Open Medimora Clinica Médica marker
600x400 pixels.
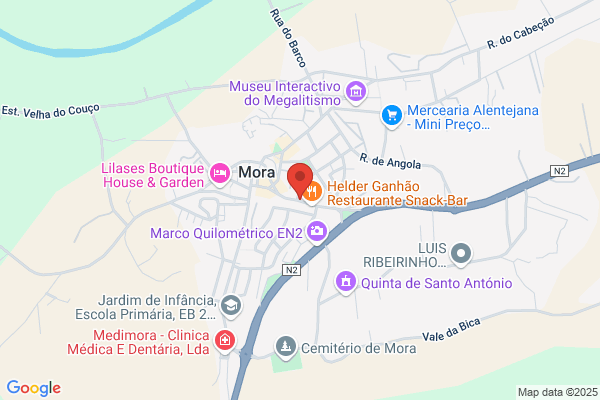click(x=225, y=340)
